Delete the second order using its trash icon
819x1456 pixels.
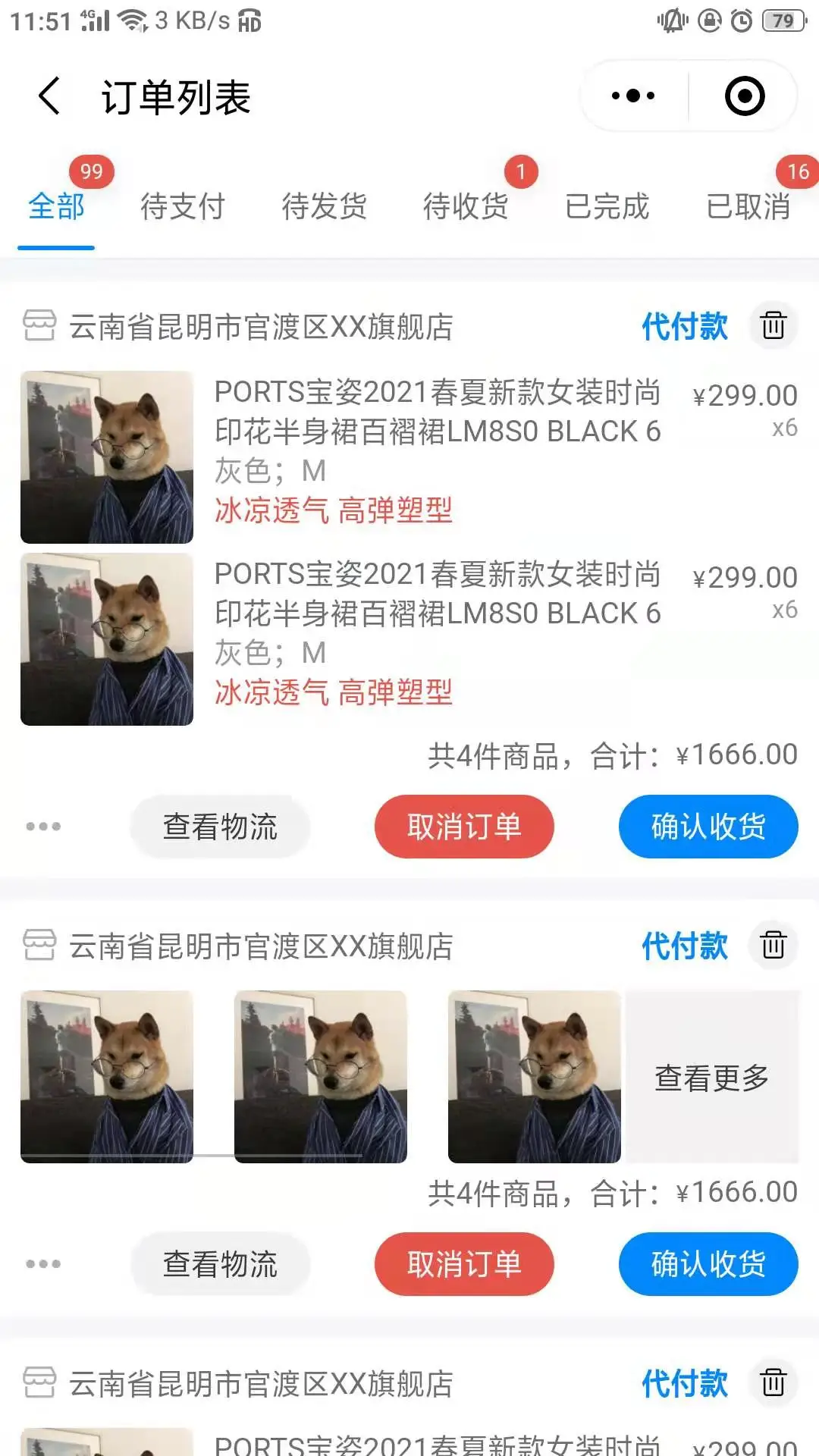tap(773, 946)
